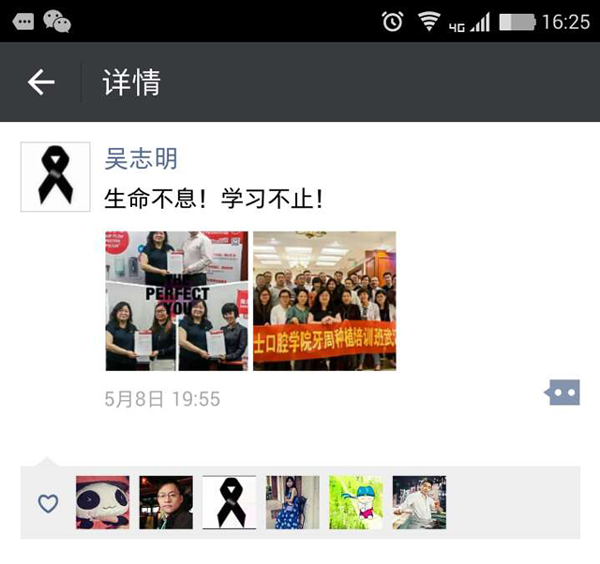
Task: View the certificate collage photo
Action: tap(176, 301)
